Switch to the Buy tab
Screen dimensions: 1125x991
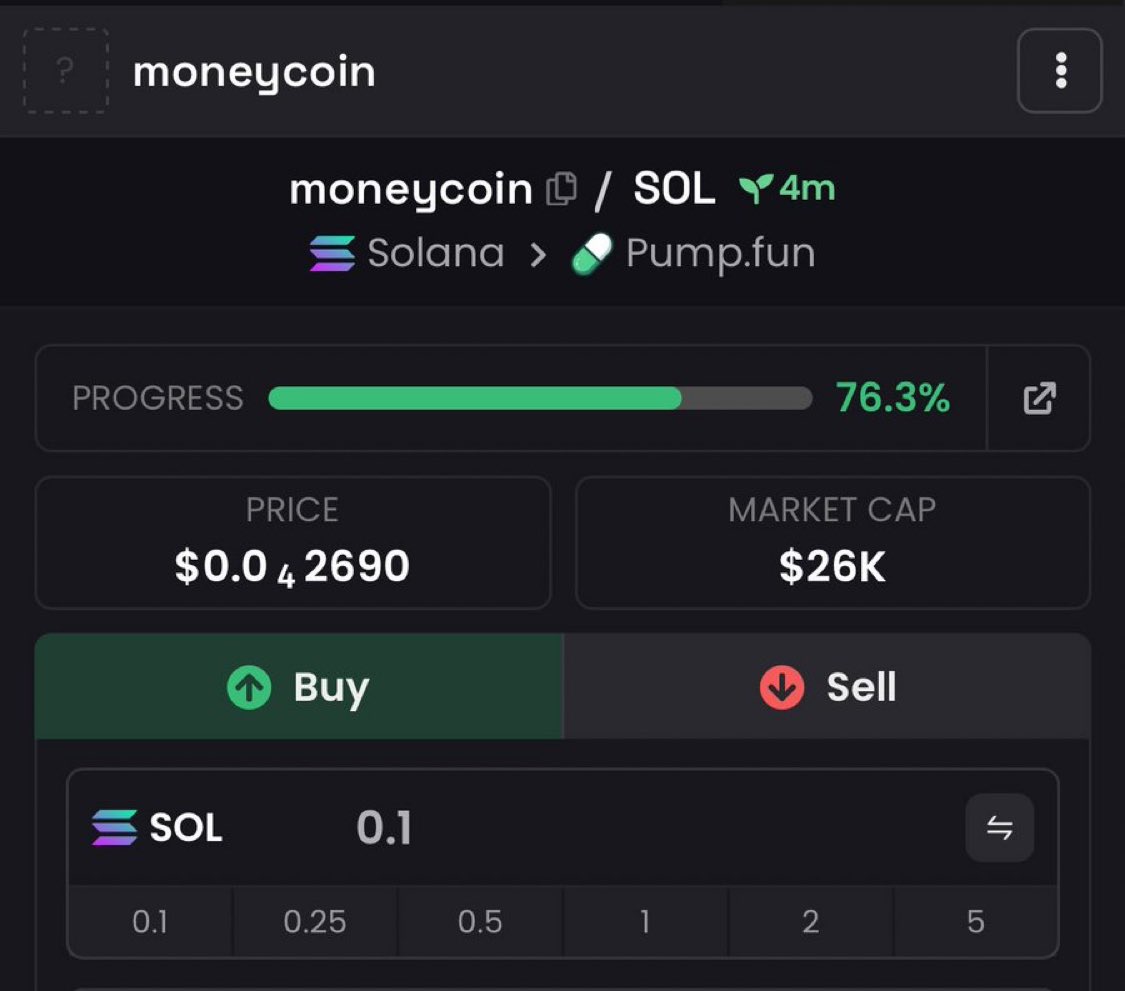[299, 687]
